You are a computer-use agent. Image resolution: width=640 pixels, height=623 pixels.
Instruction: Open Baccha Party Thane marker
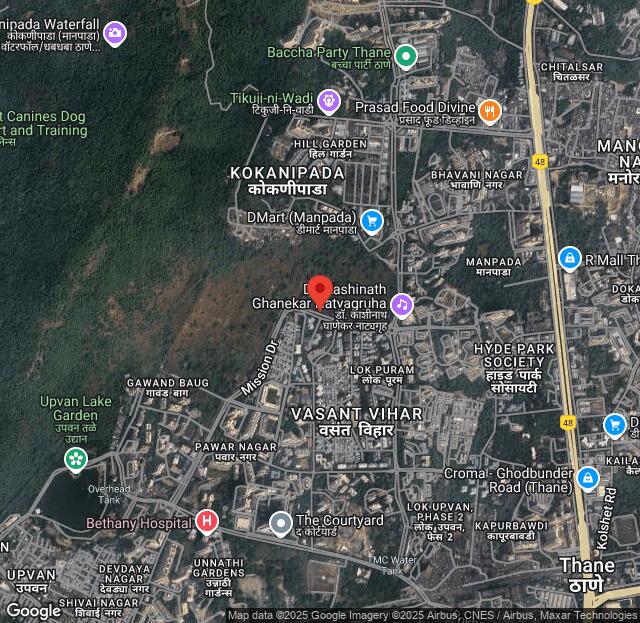pyautogui.click(x=405, y=56)
